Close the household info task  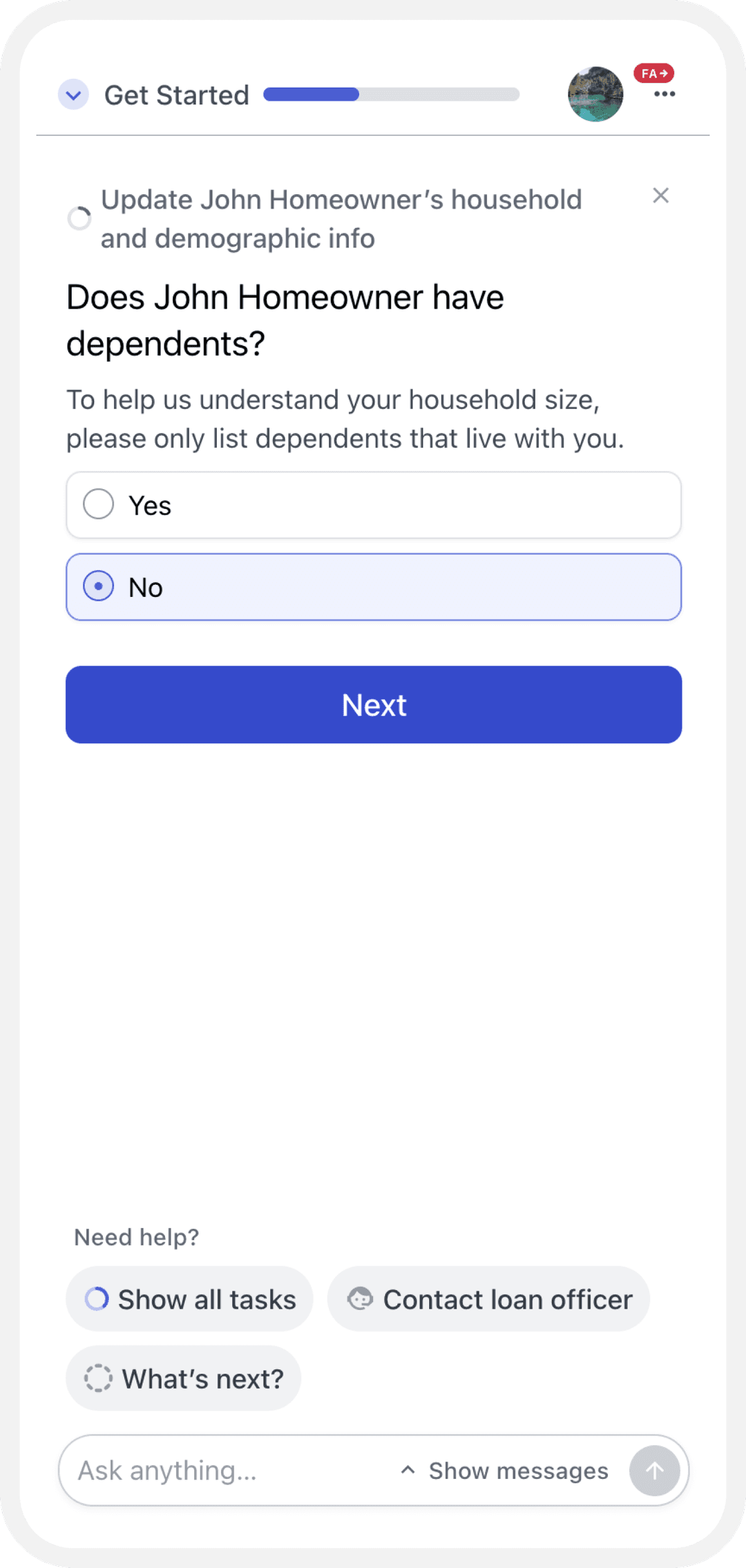coord(660,196)
